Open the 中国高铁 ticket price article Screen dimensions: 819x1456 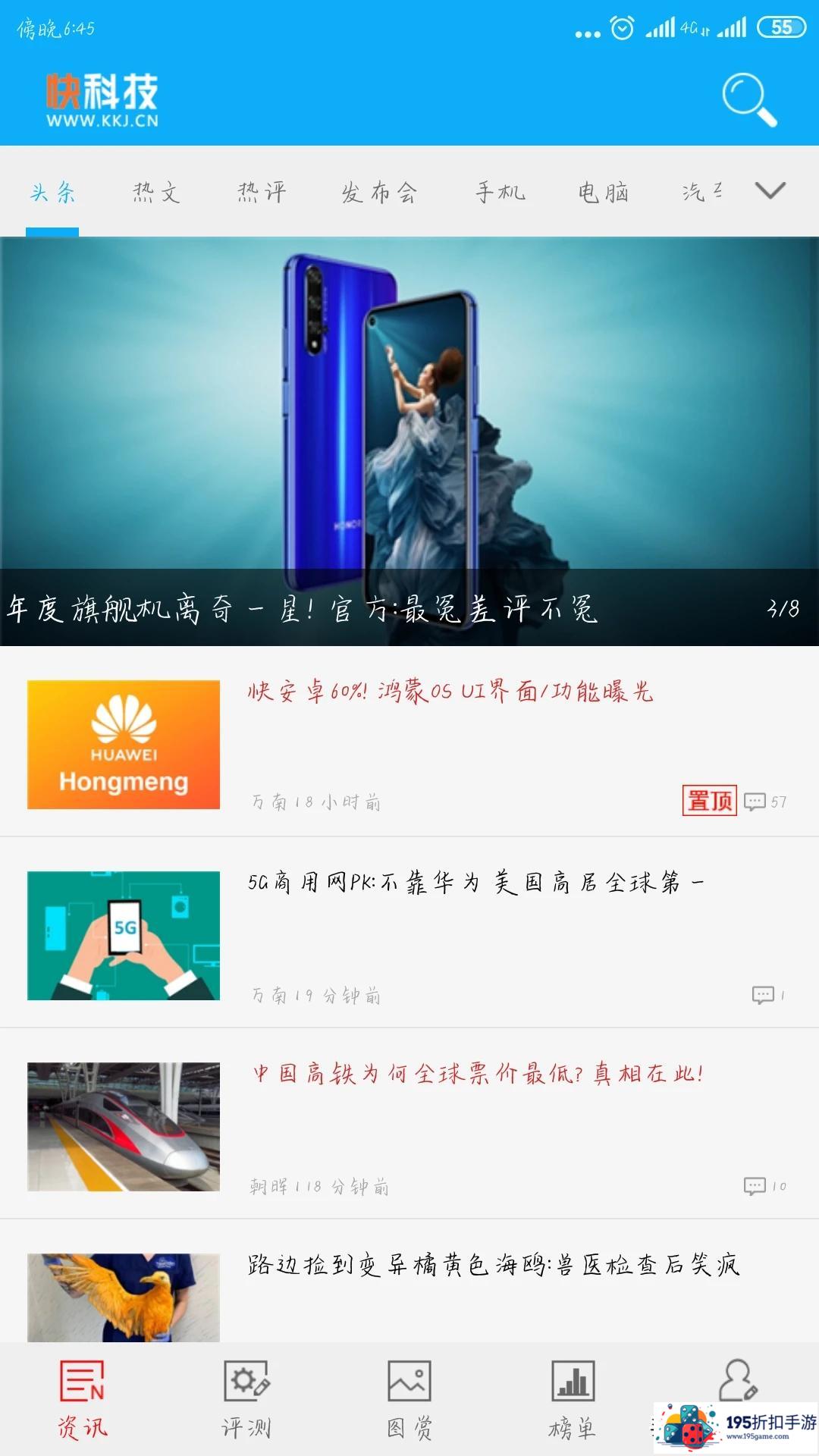[478, 1074]
